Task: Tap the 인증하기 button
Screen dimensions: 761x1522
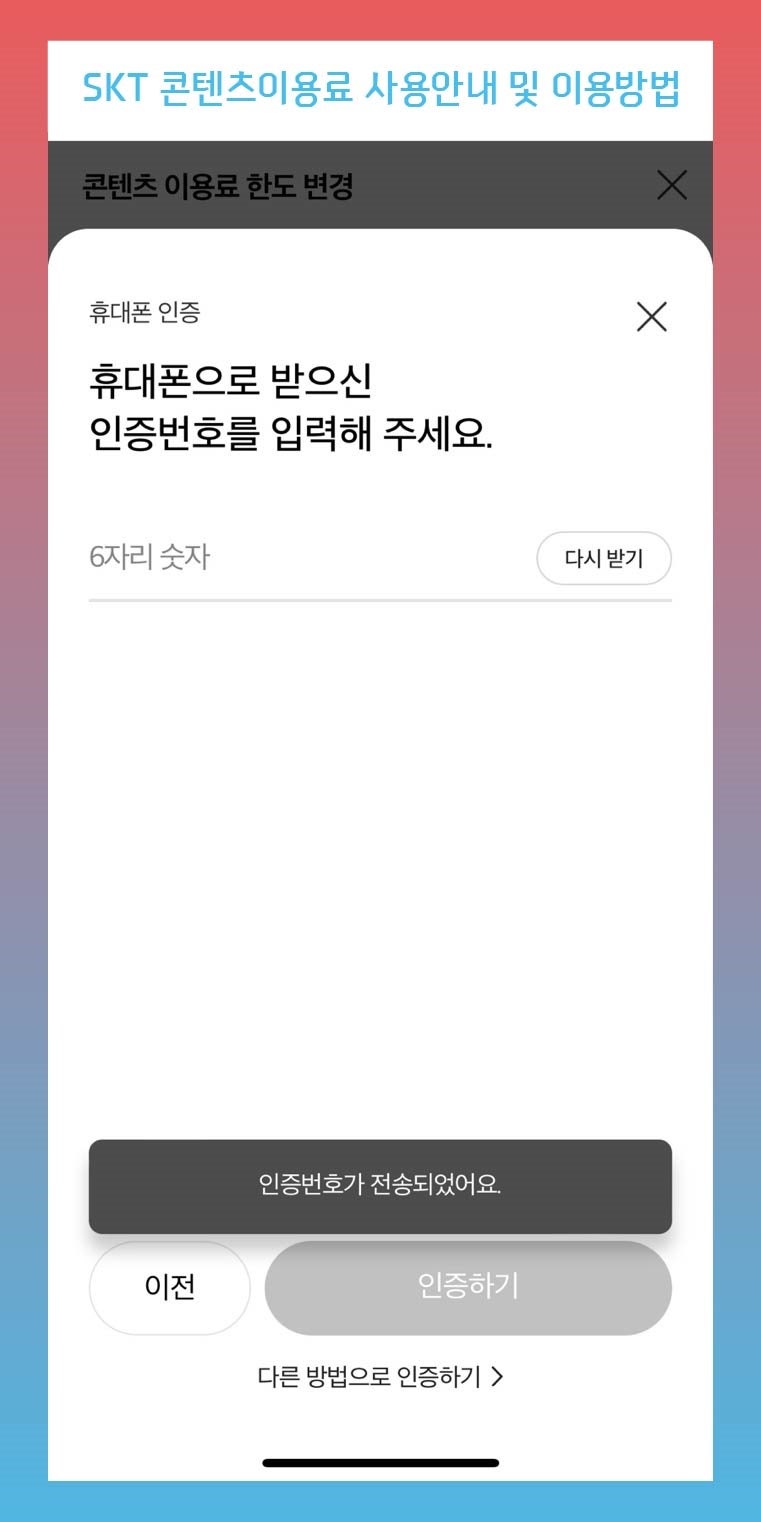Action: (468, 1288)
